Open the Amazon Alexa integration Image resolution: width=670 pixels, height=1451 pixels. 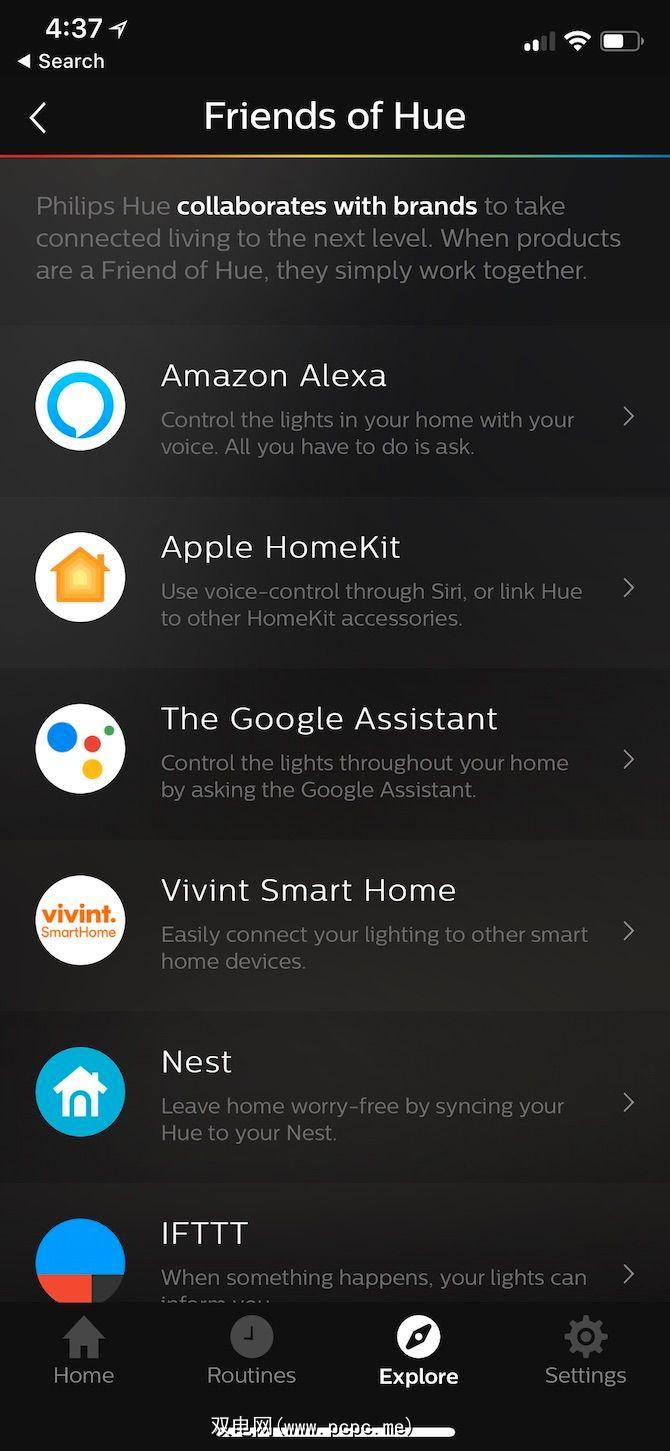point(334,412)
